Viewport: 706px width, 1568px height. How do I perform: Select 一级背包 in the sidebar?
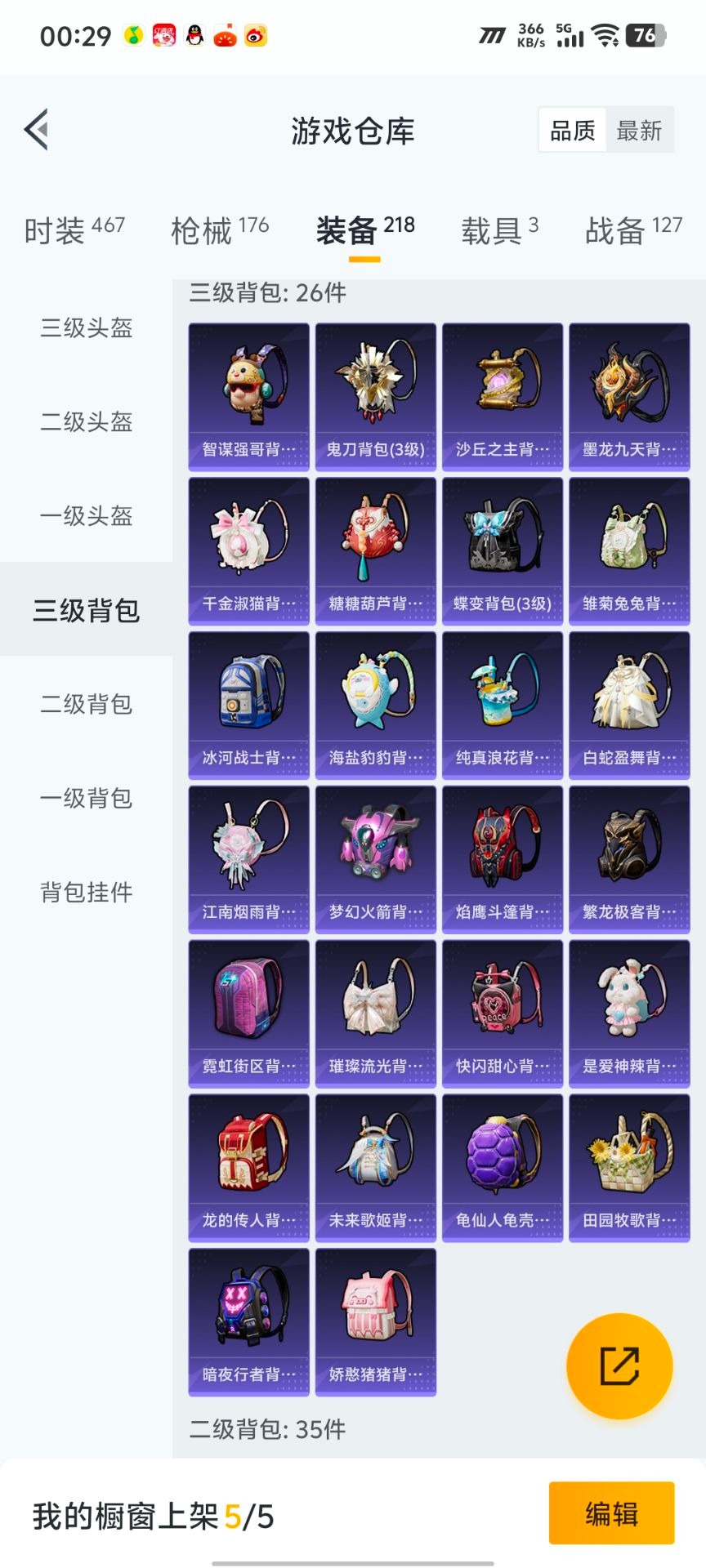coord(86,798)
